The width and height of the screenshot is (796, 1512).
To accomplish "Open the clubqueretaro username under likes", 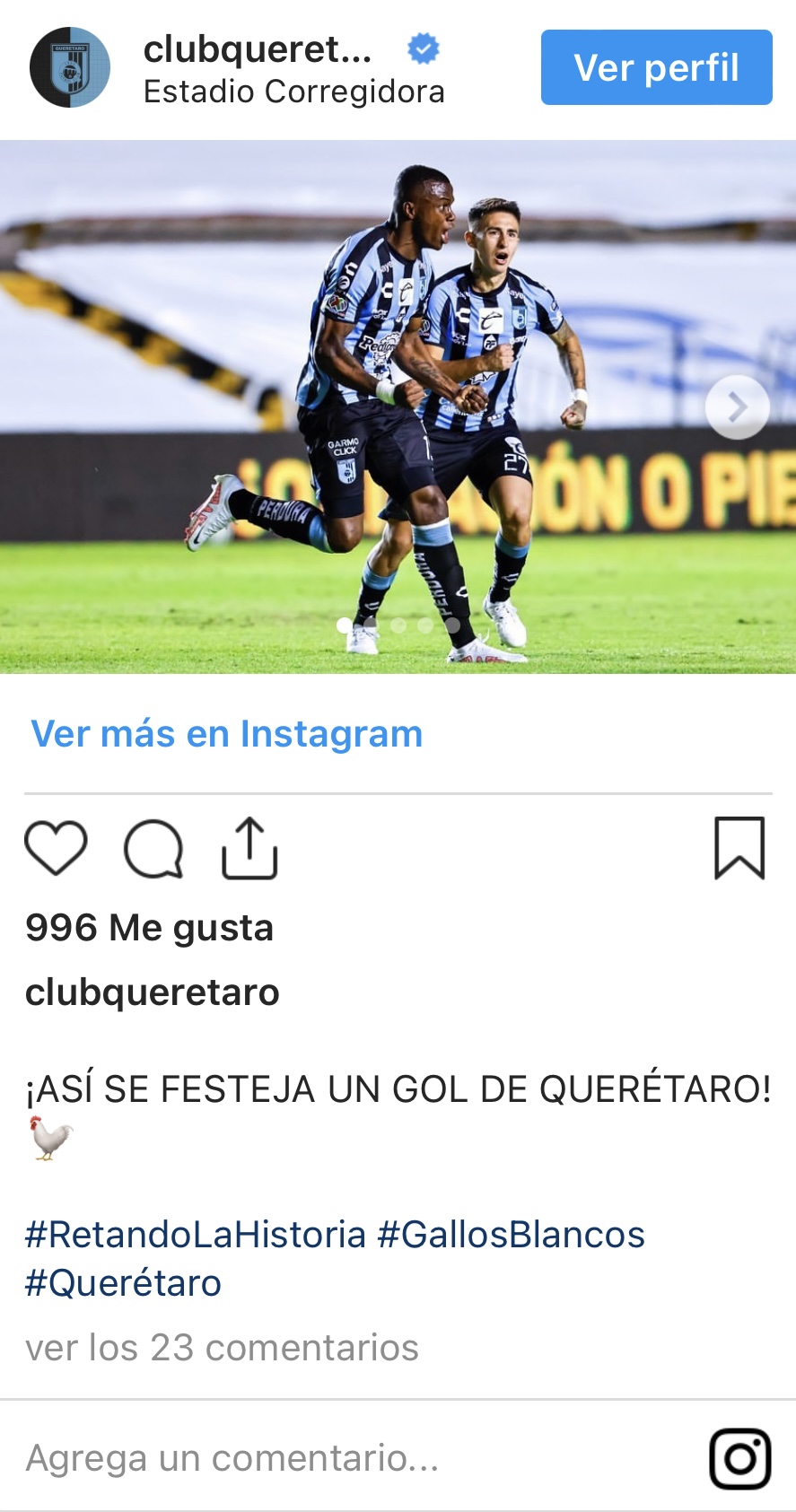I will 153,992.
